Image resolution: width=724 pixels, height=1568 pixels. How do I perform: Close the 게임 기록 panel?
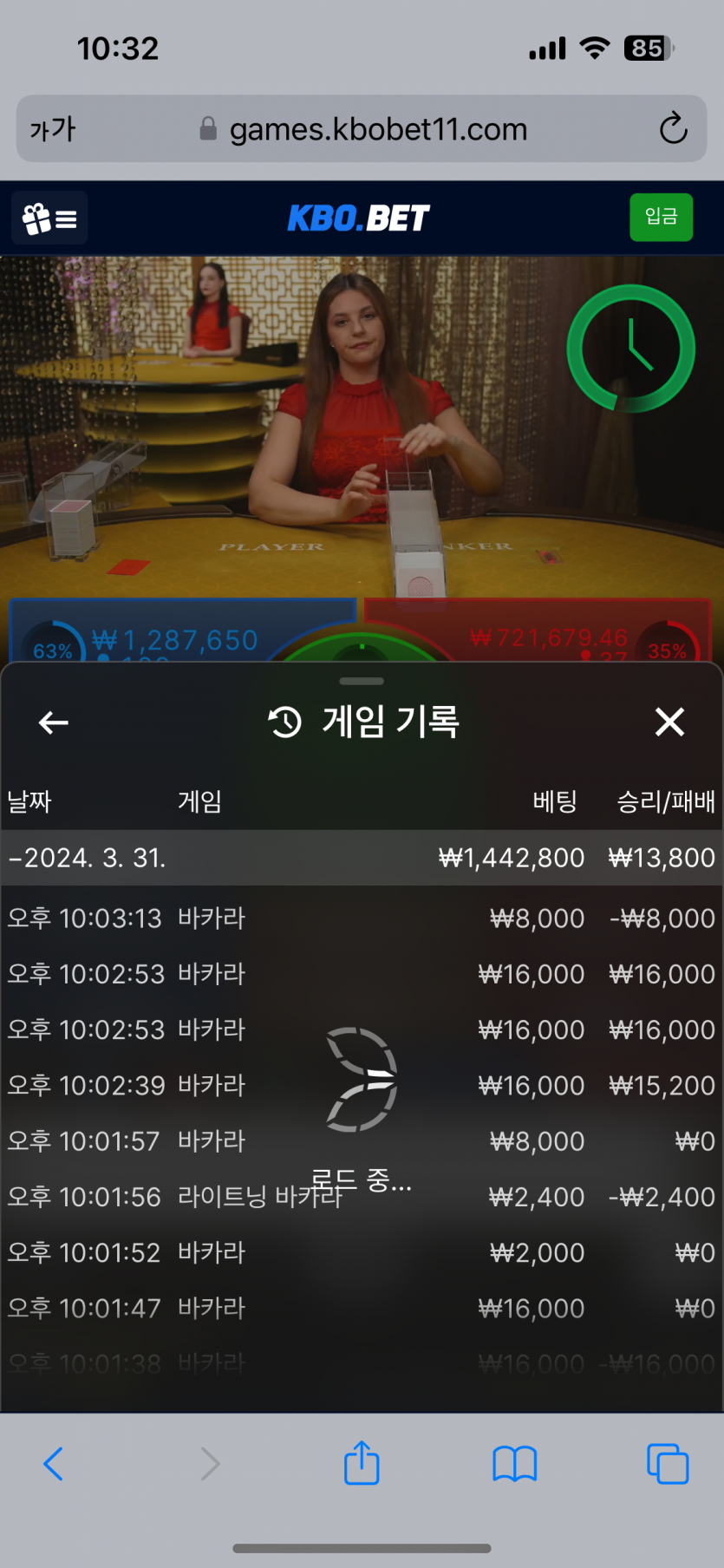tap(669, 722)
